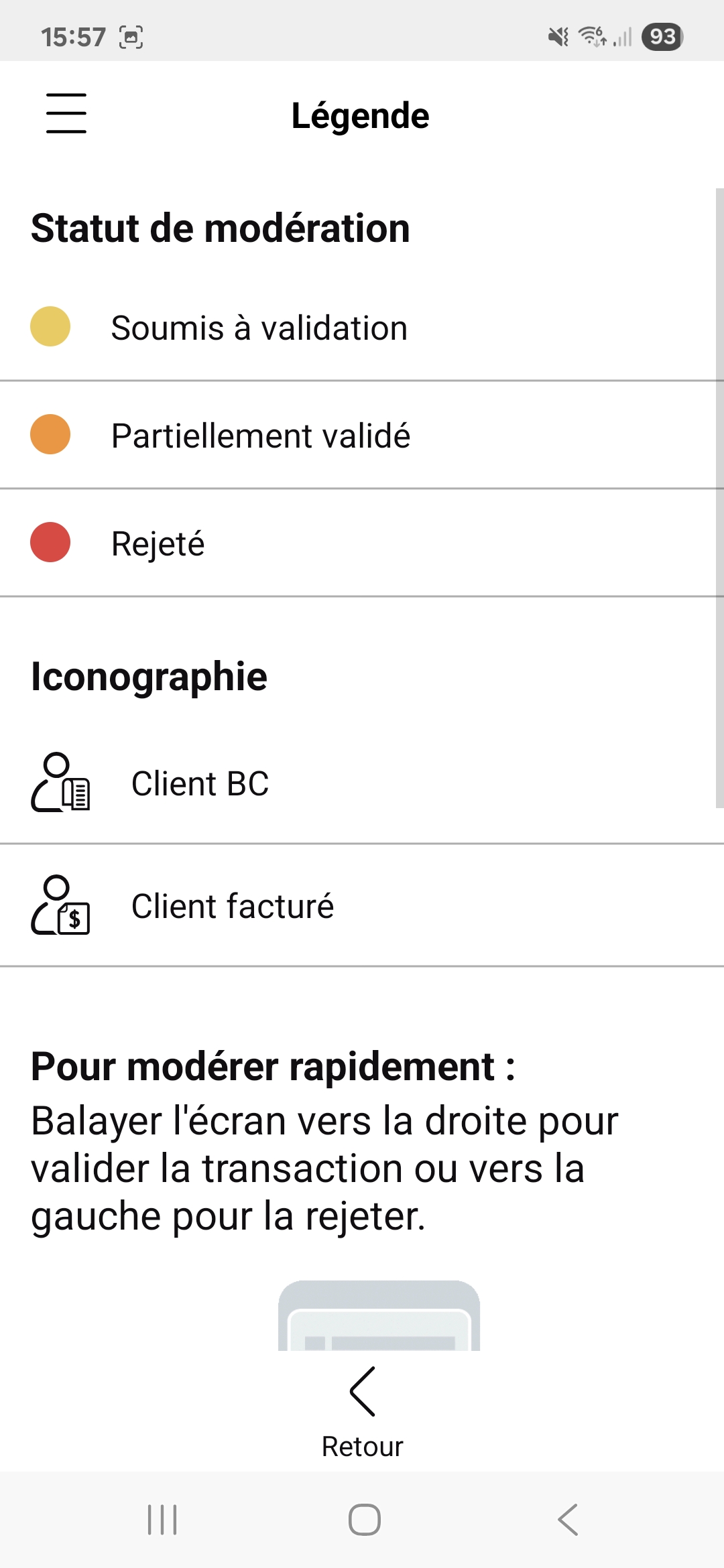The width and height of the screenshot is (724, 1568).
Task: Open the hamburger drawer menu
Action: pos(66,113)
